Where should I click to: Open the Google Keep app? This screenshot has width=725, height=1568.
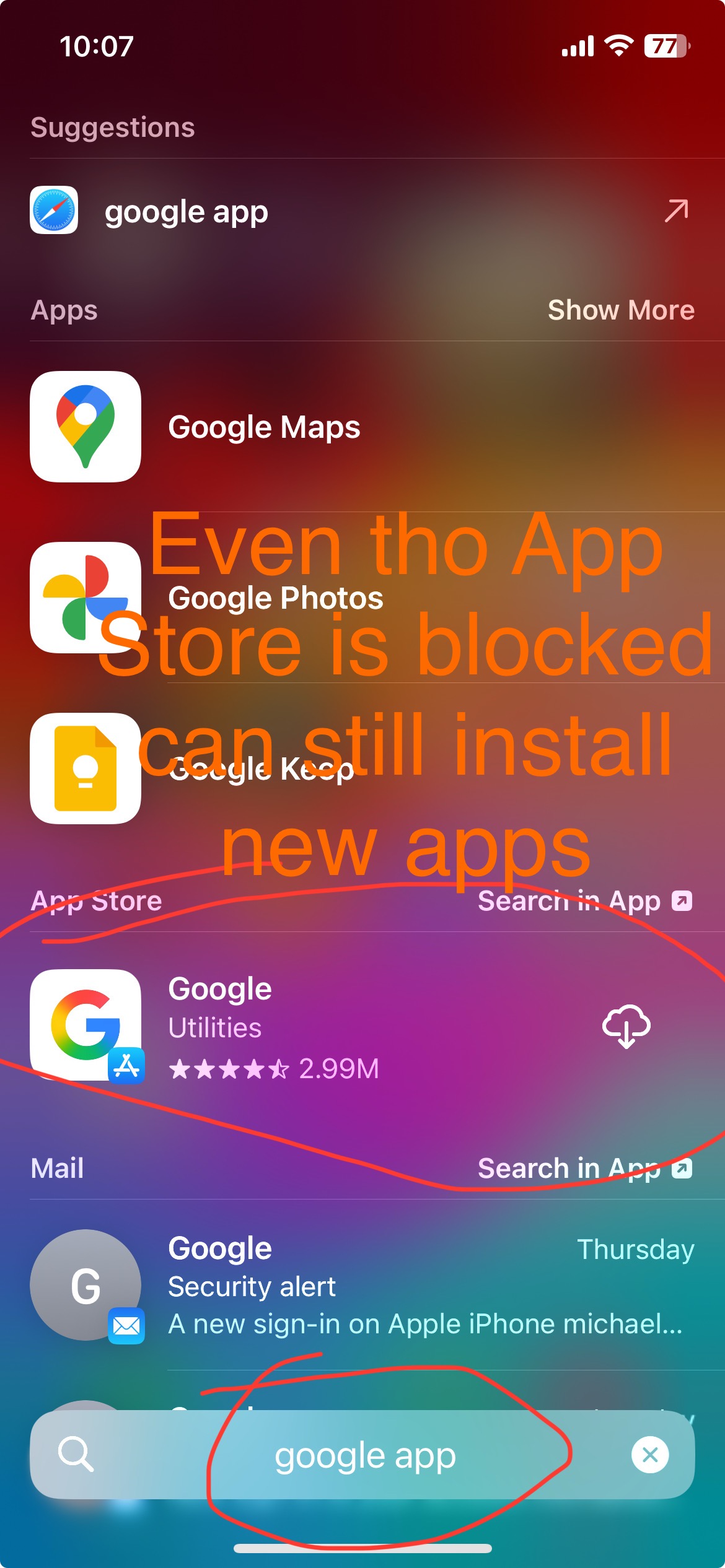pyautogui.click(x=362, y=769)
